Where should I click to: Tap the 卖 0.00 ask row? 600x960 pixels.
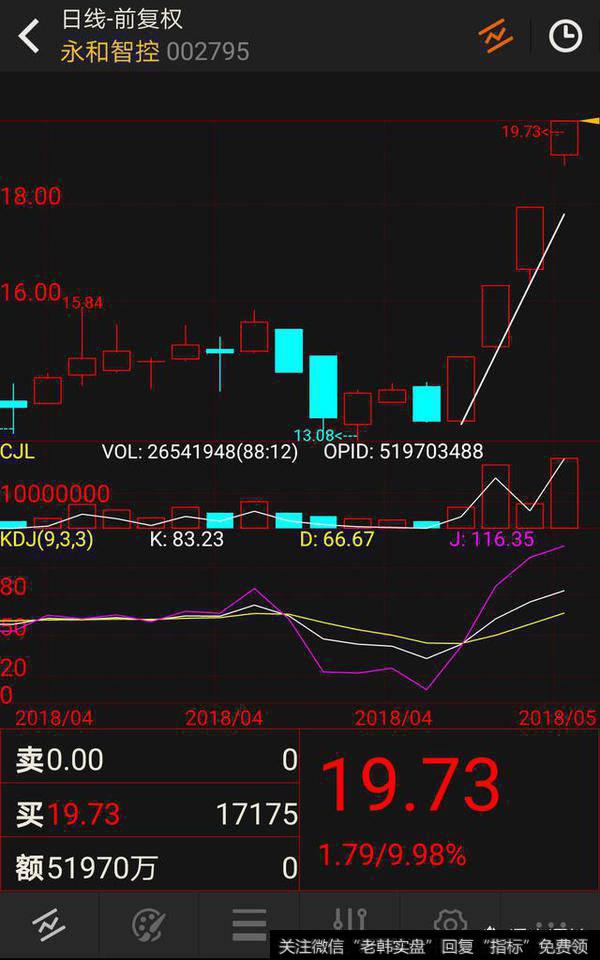150,760
